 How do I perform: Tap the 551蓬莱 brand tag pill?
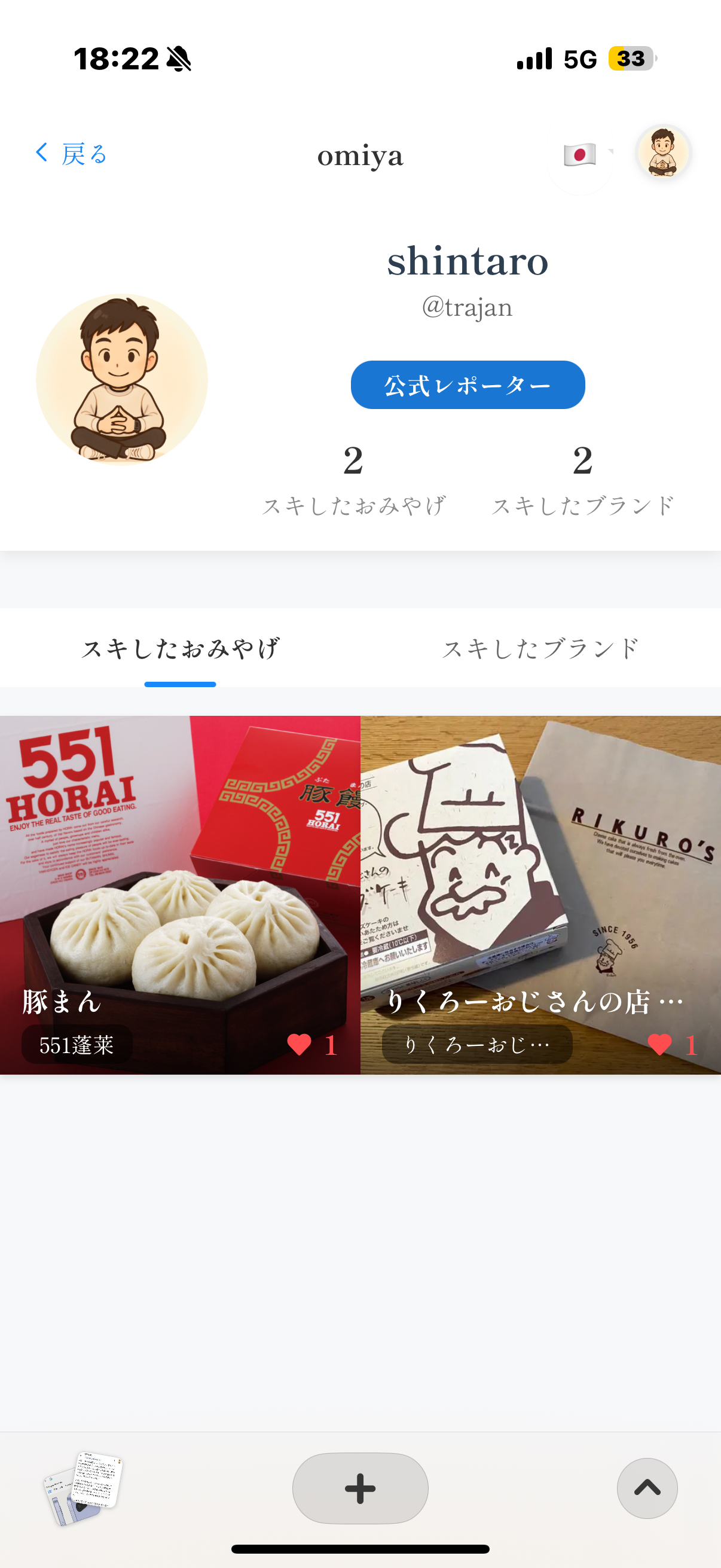[75, 1042]
